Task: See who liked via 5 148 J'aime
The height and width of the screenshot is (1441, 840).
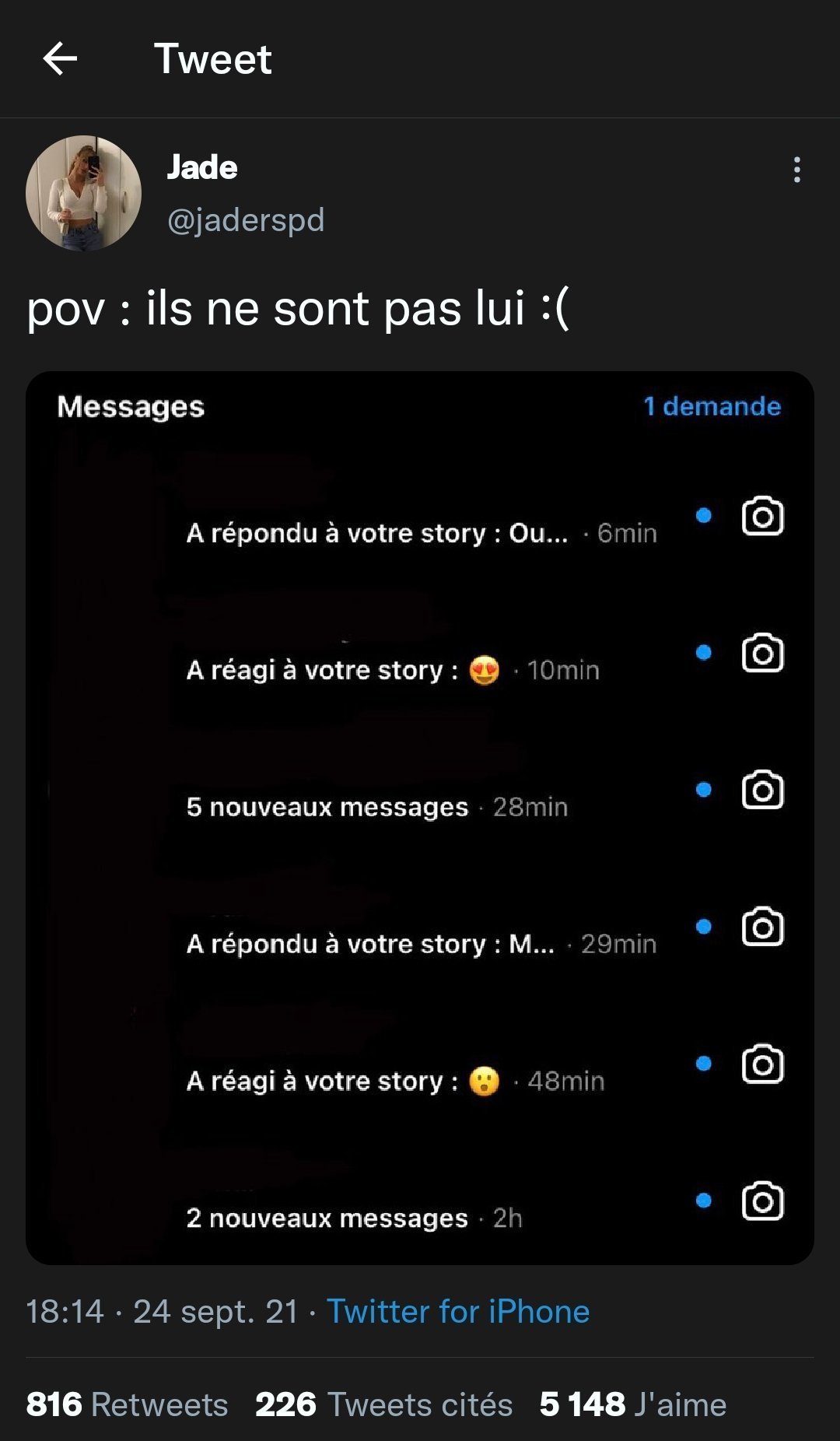Action: pos(632,1404)
